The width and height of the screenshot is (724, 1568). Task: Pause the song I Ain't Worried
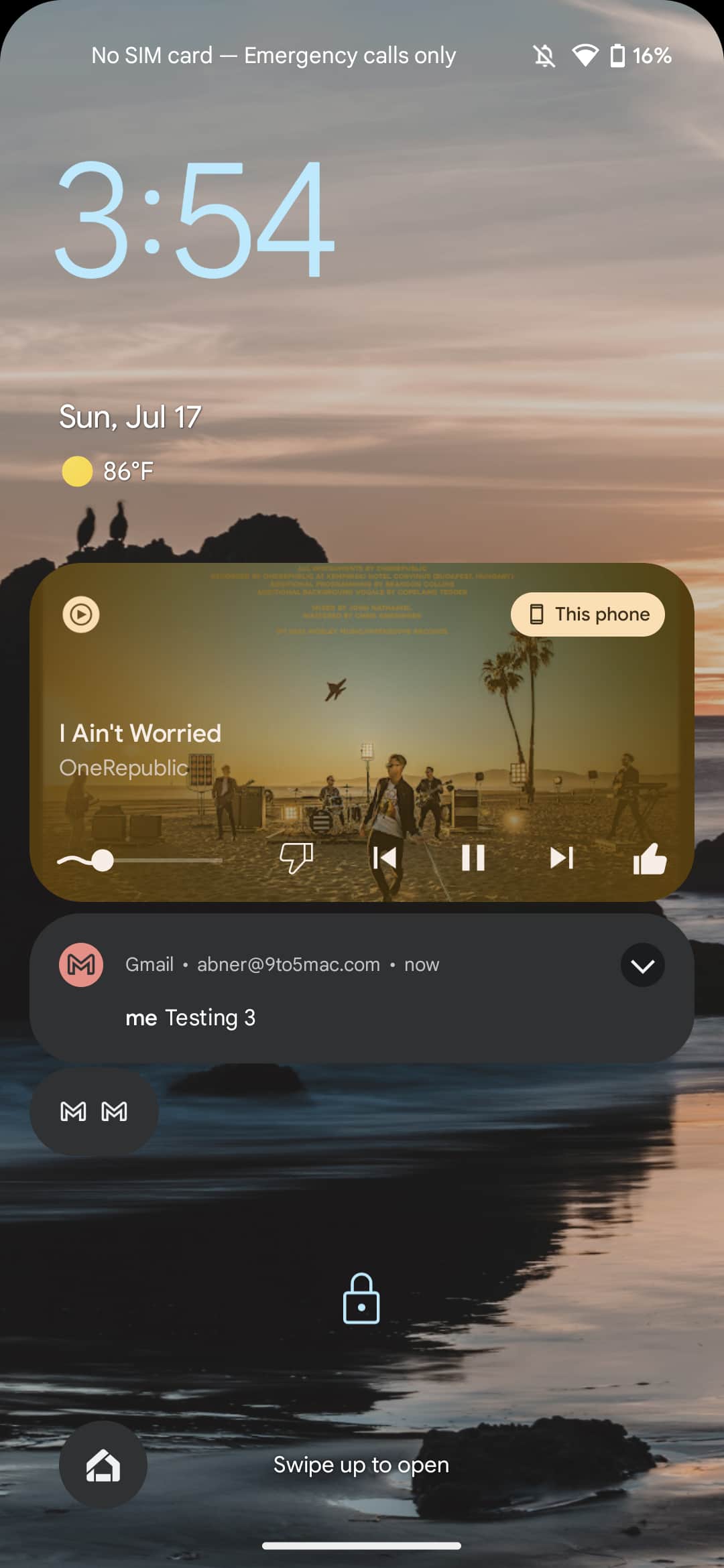[473, 858]
